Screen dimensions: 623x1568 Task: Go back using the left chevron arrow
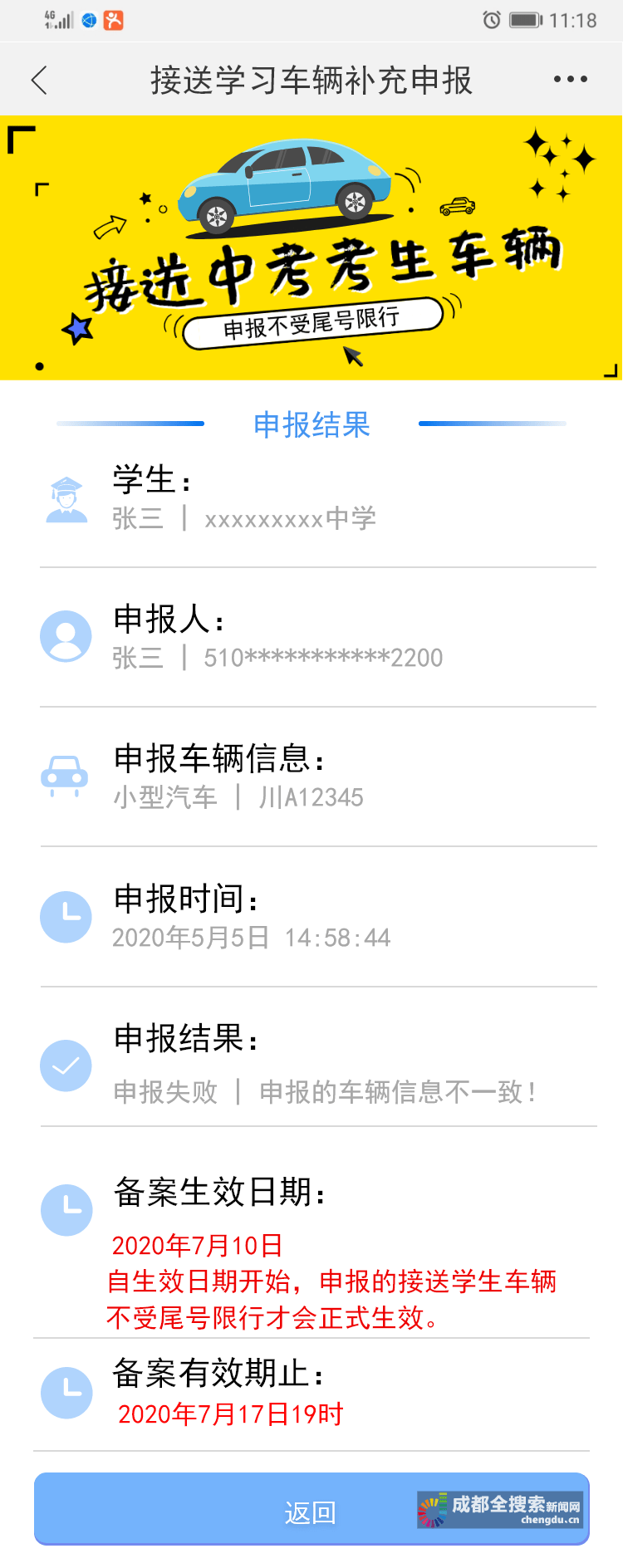tap(37, 79)
